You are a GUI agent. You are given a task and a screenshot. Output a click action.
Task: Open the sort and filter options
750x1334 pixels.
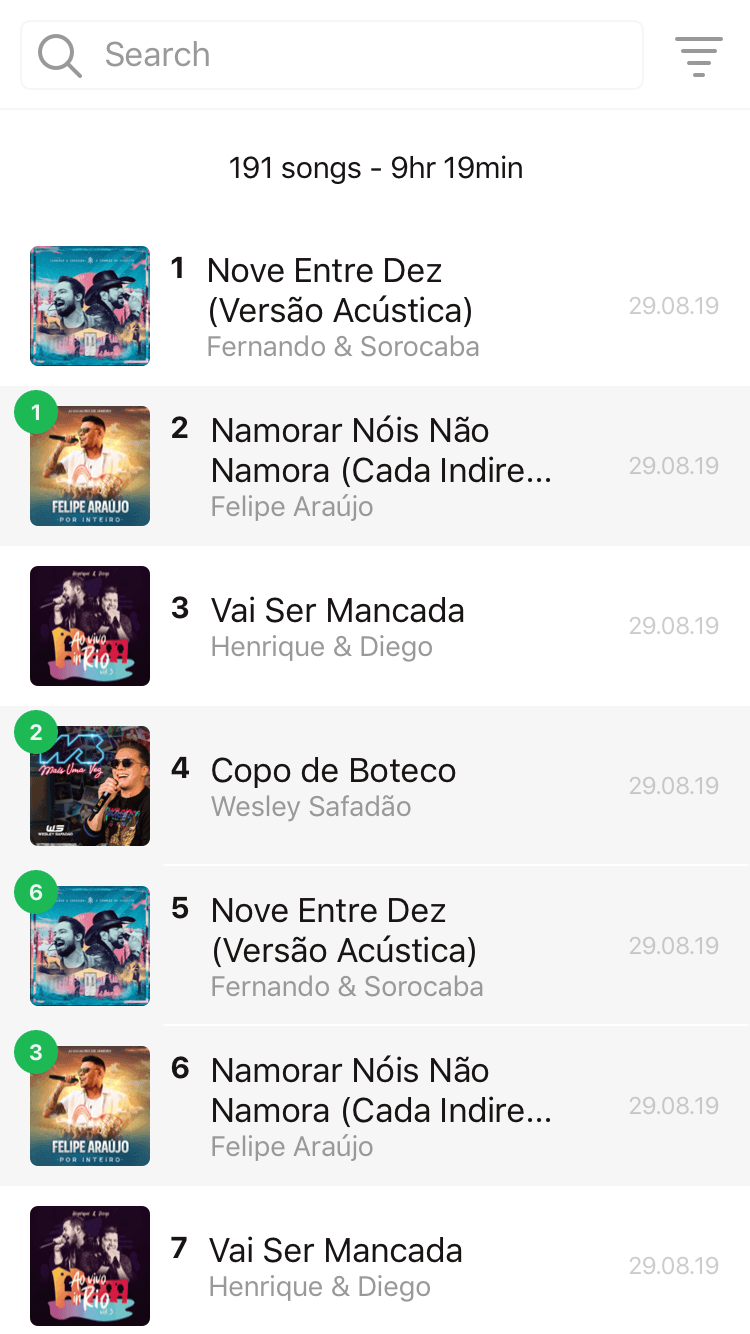point(698,56)
